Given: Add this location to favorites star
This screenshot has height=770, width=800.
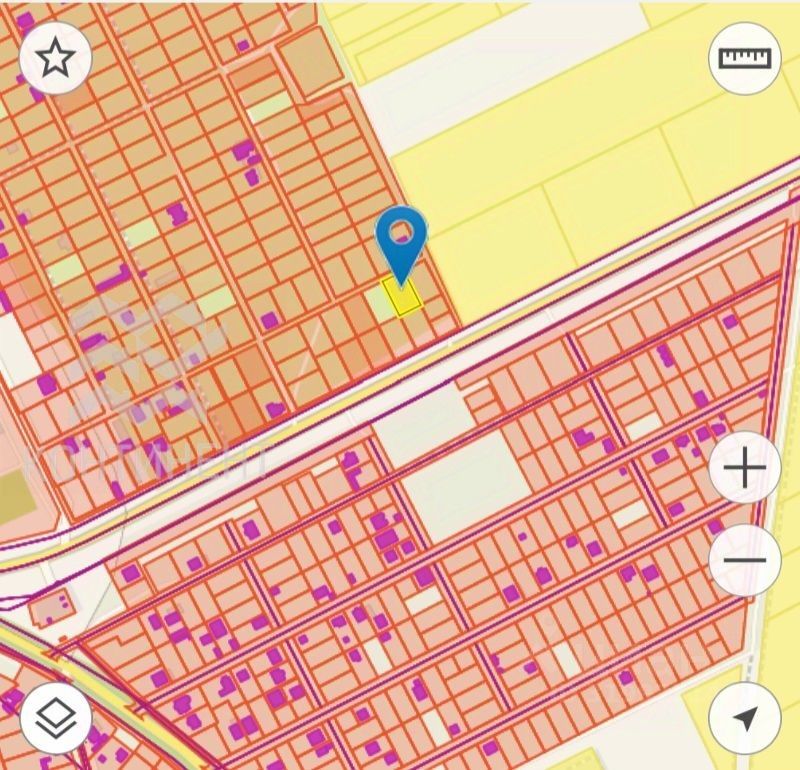Looking at the screenshot, I should tap(56, 58).
